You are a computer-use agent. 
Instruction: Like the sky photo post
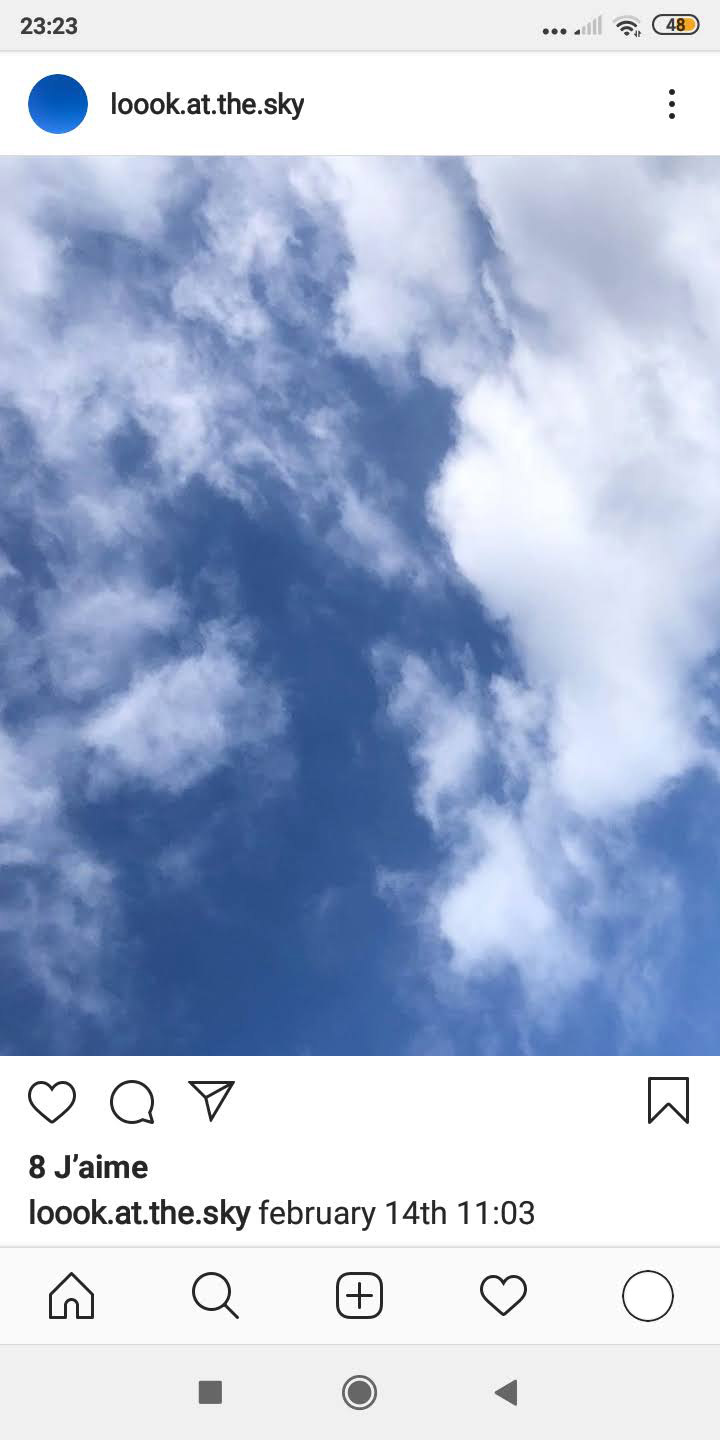[x=52, y=1101]
